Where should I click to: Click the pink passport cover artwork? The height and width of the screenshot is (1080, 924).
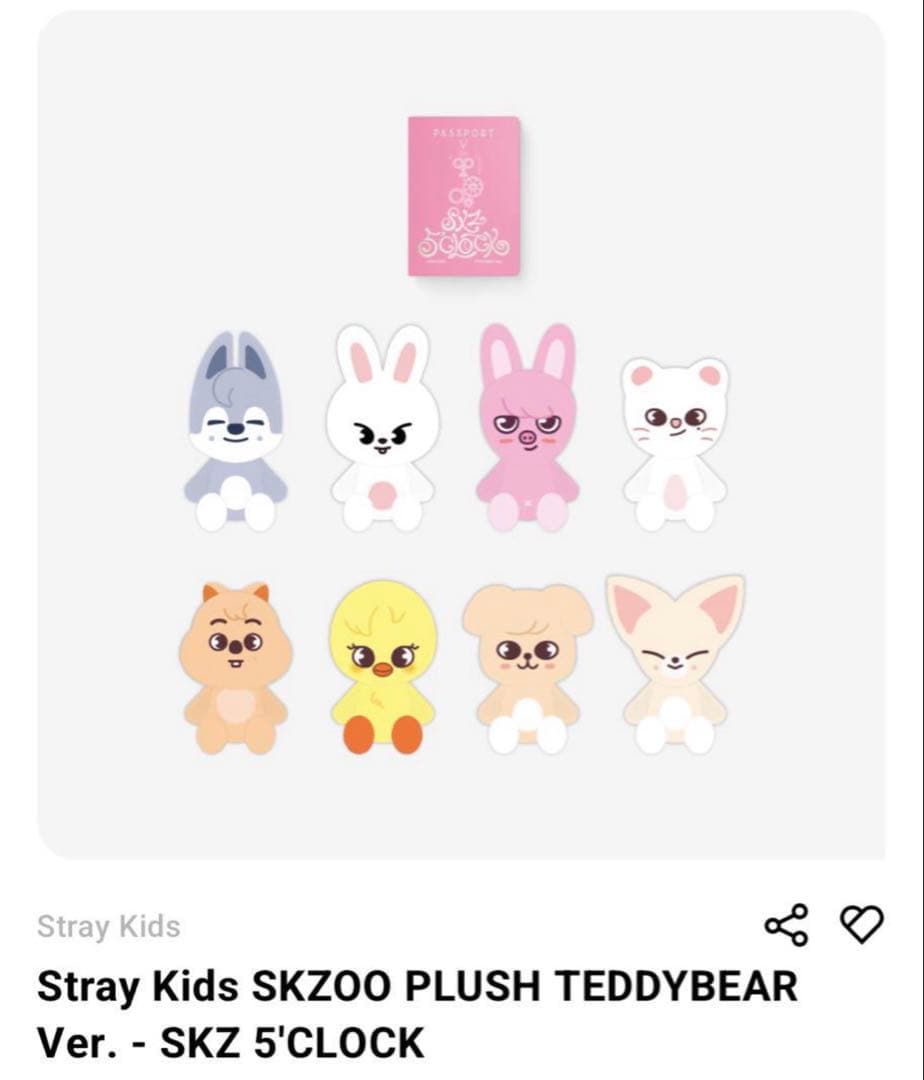[460, 198]
